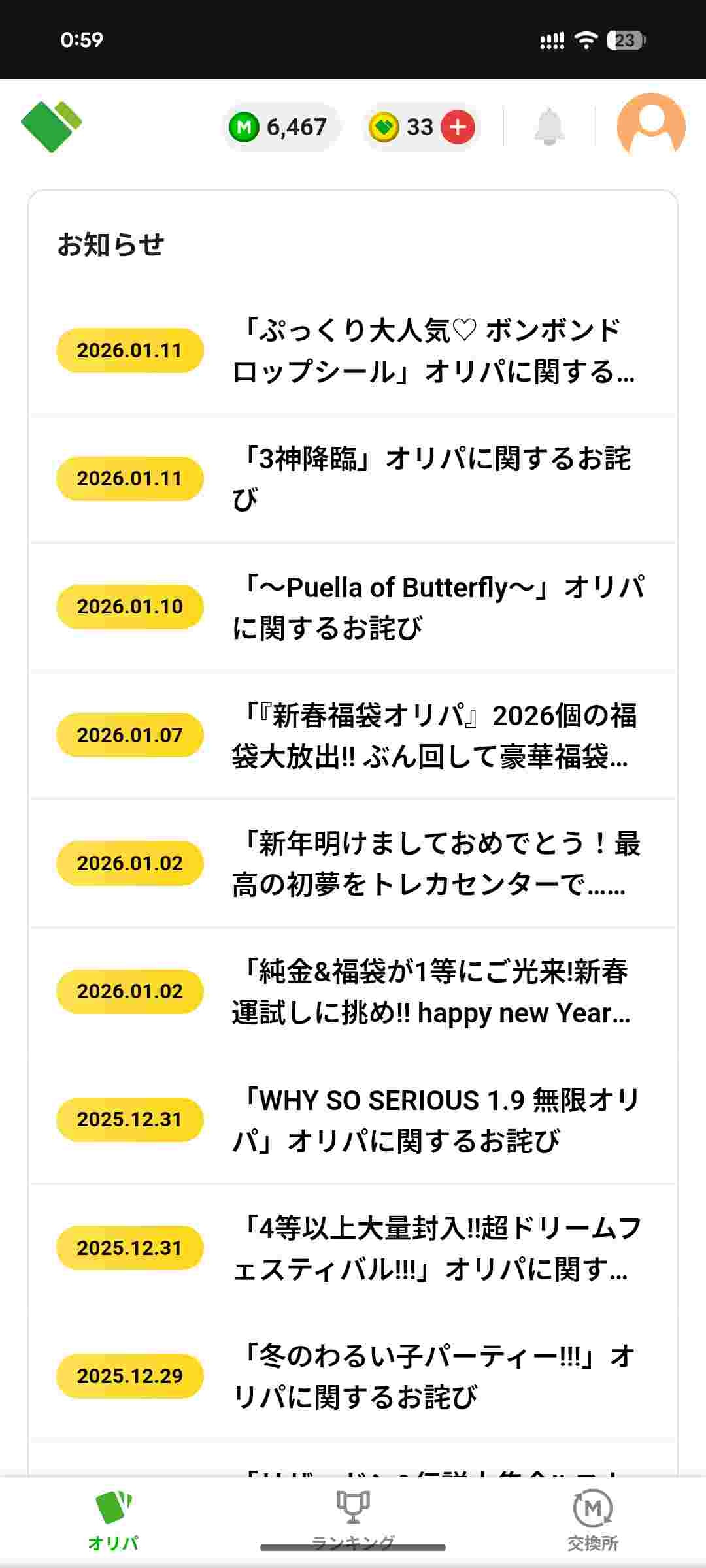The image size is (706, 1568).
Task: Tap the green app logo to go home
Action: [x=51, y=126]
